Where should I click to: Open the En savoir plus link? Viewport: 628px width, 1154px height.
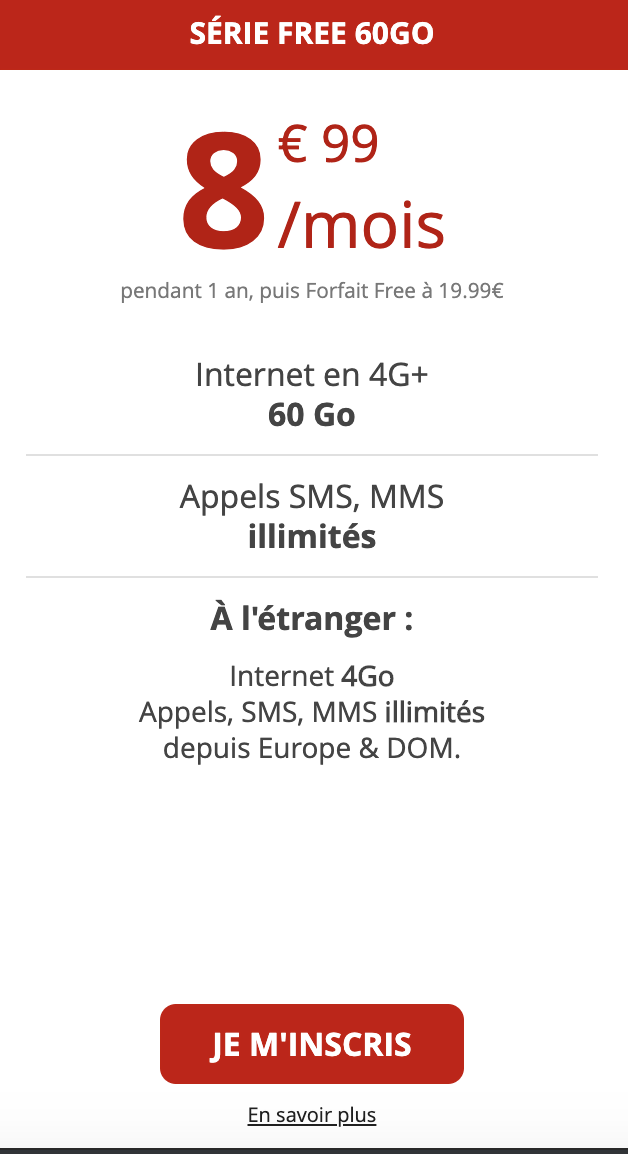[312, 1115]
